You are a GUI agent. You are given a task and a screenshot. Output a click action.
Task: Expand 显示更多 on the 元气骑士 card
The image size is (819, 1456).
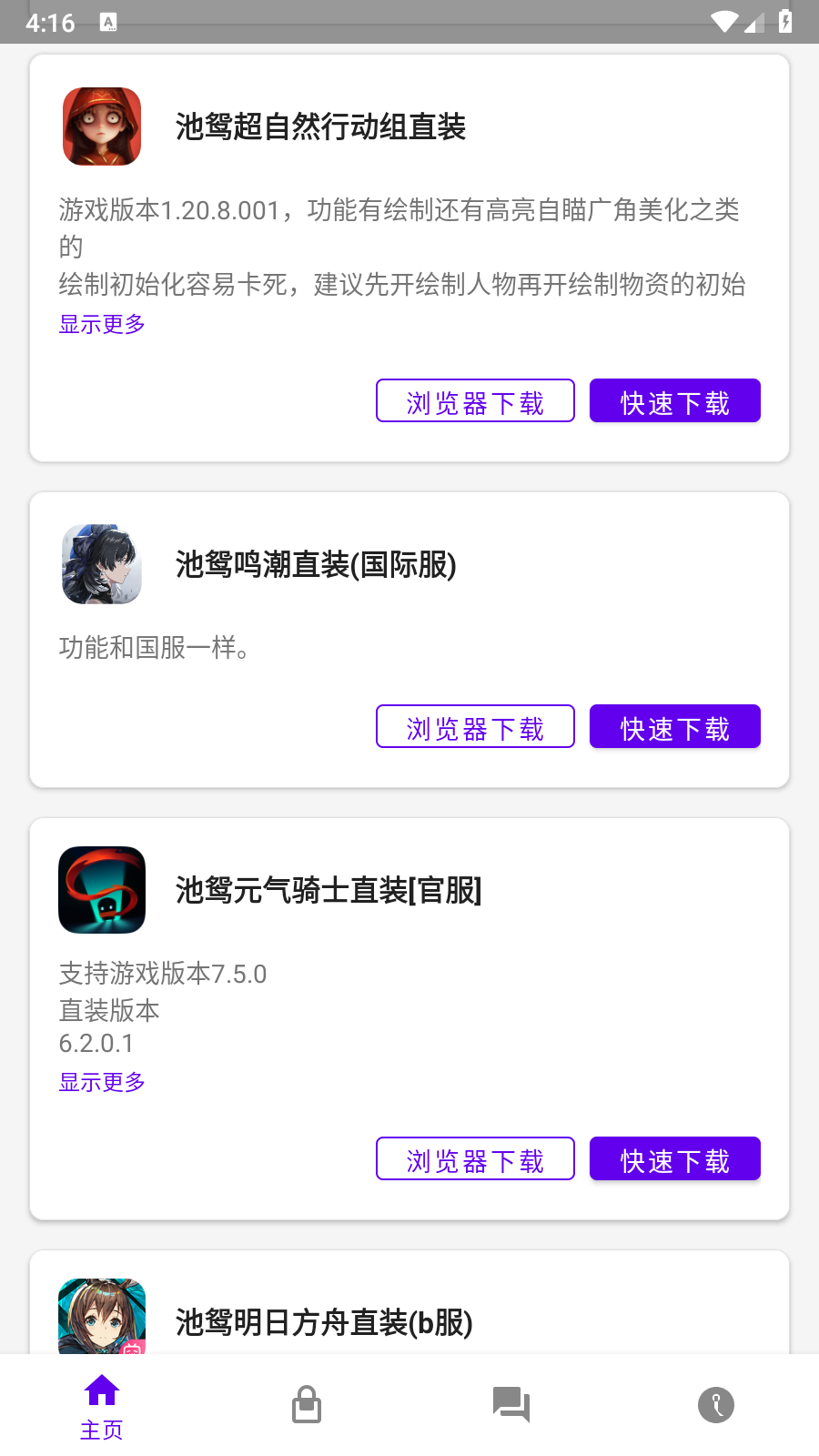(x=101, y=1082)
